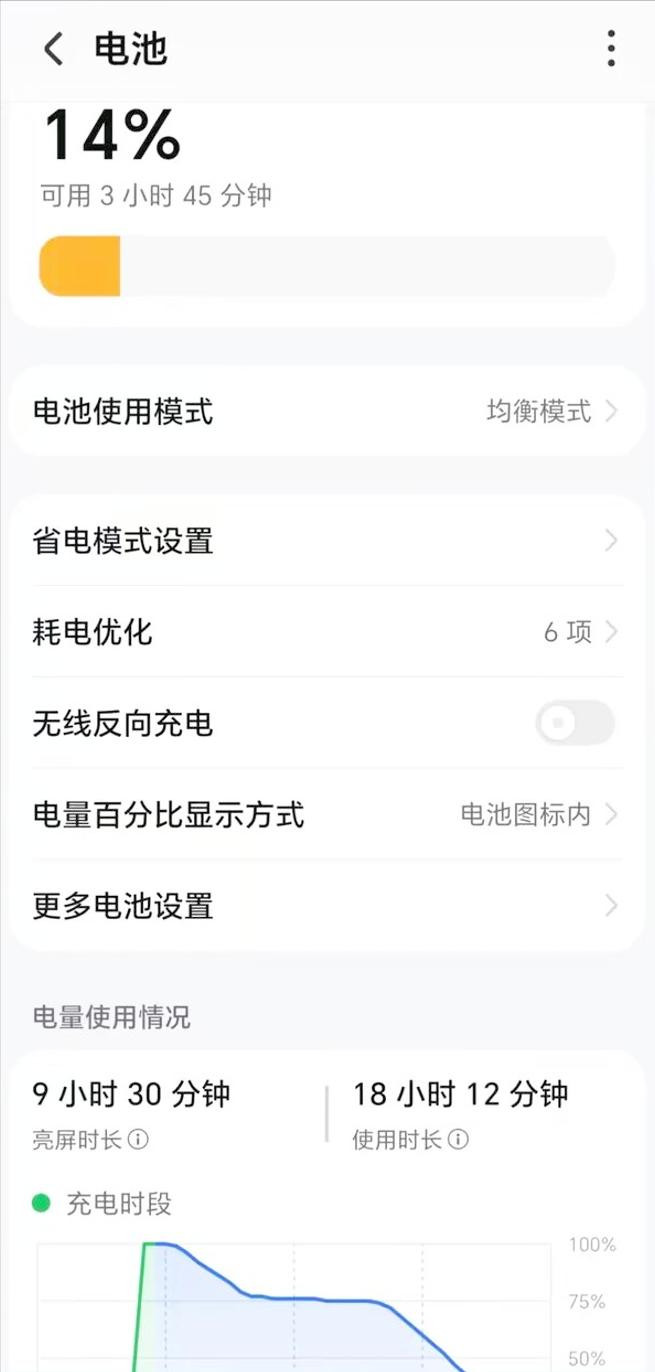Screen dimensions: 655x1372
Task: Show info about 亮屏时长
Action: tap(139, 1140)
